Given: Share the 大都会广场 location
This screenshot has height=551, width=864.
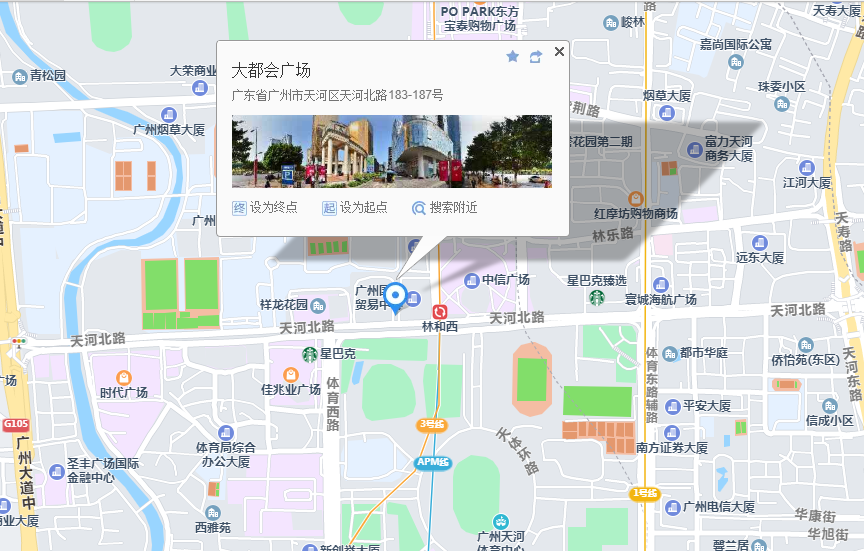Looking at the screenshot, I should click(x=536, y=57).
